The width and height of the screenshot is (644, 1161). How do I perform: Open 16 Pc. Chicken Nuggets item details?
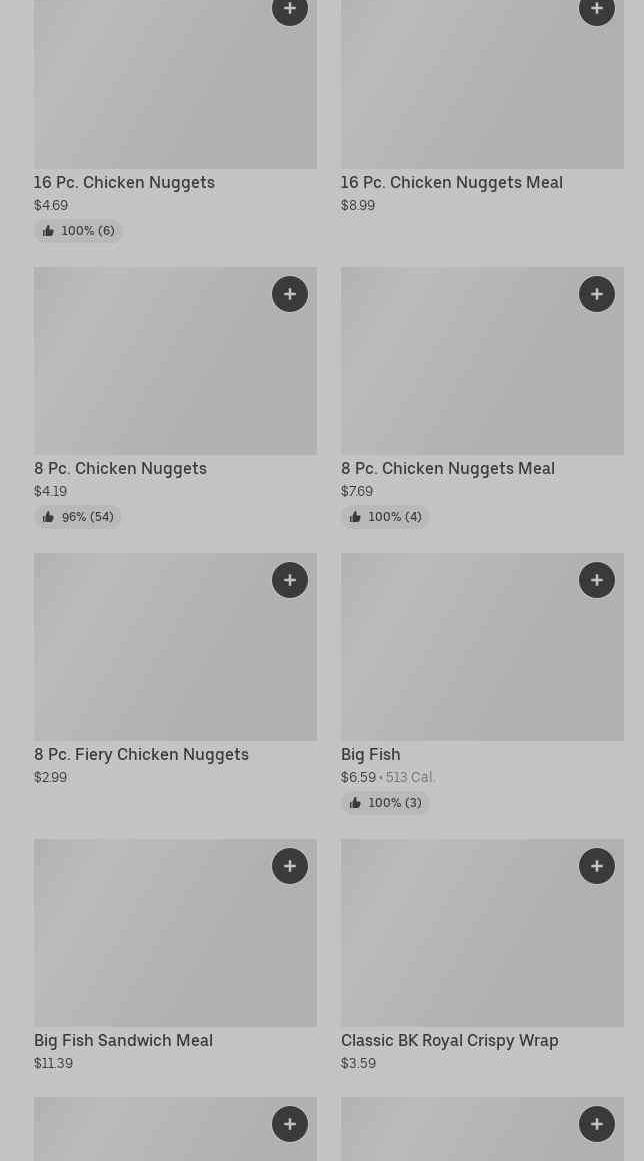coord(124,182)
